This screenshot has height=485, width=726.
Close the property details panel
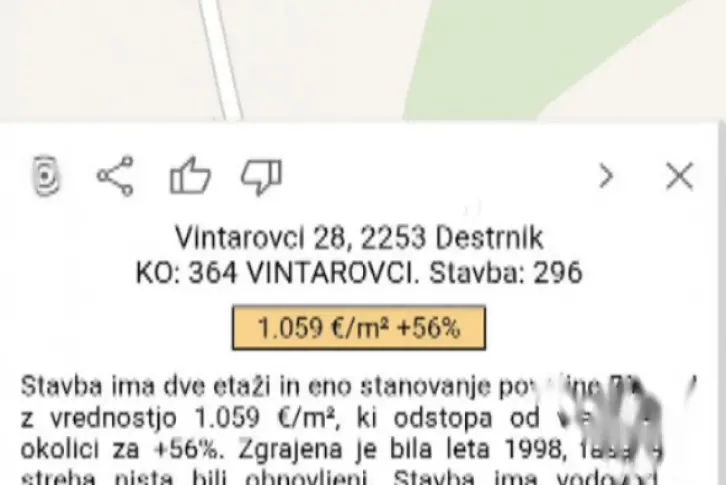point(679,177)
